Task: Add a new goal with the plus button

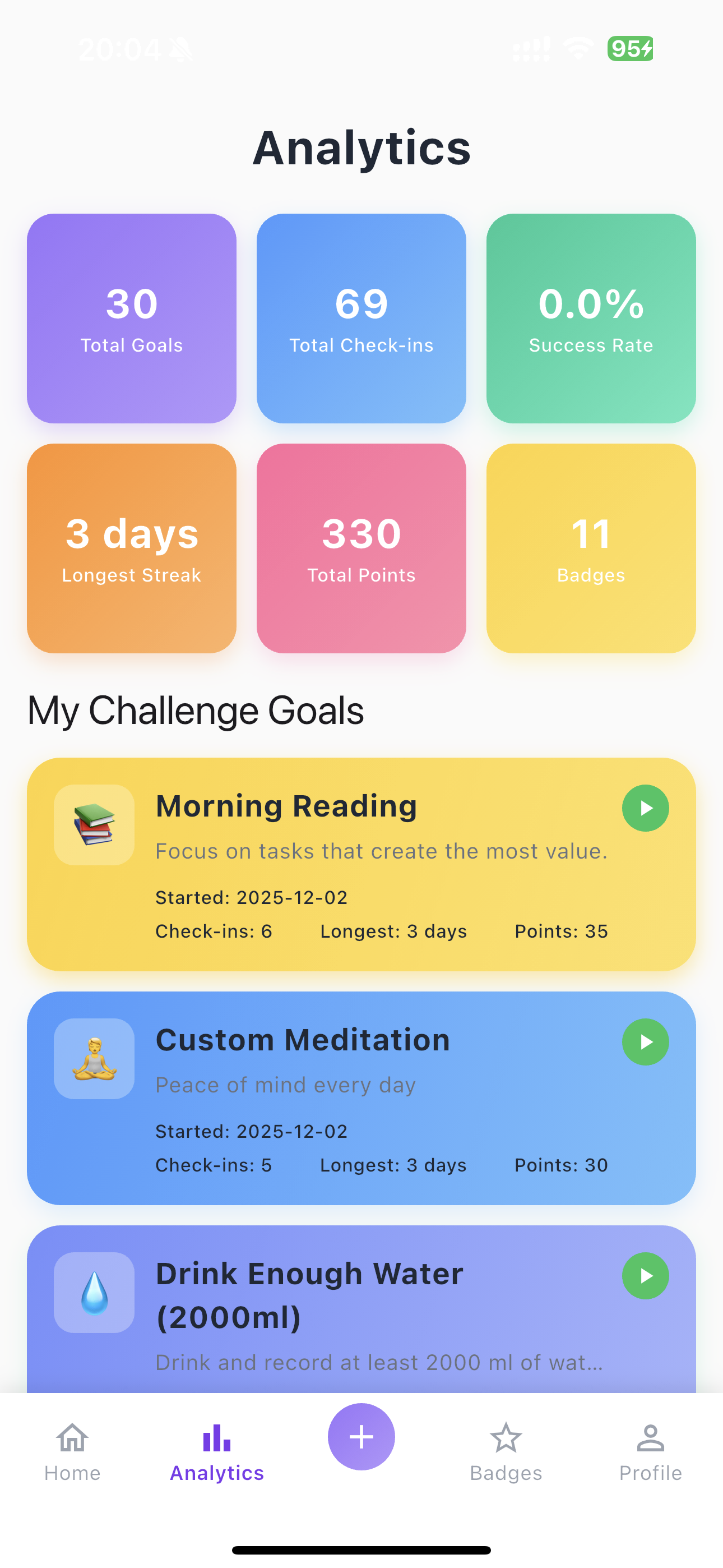Action: tap(361, 1437)
